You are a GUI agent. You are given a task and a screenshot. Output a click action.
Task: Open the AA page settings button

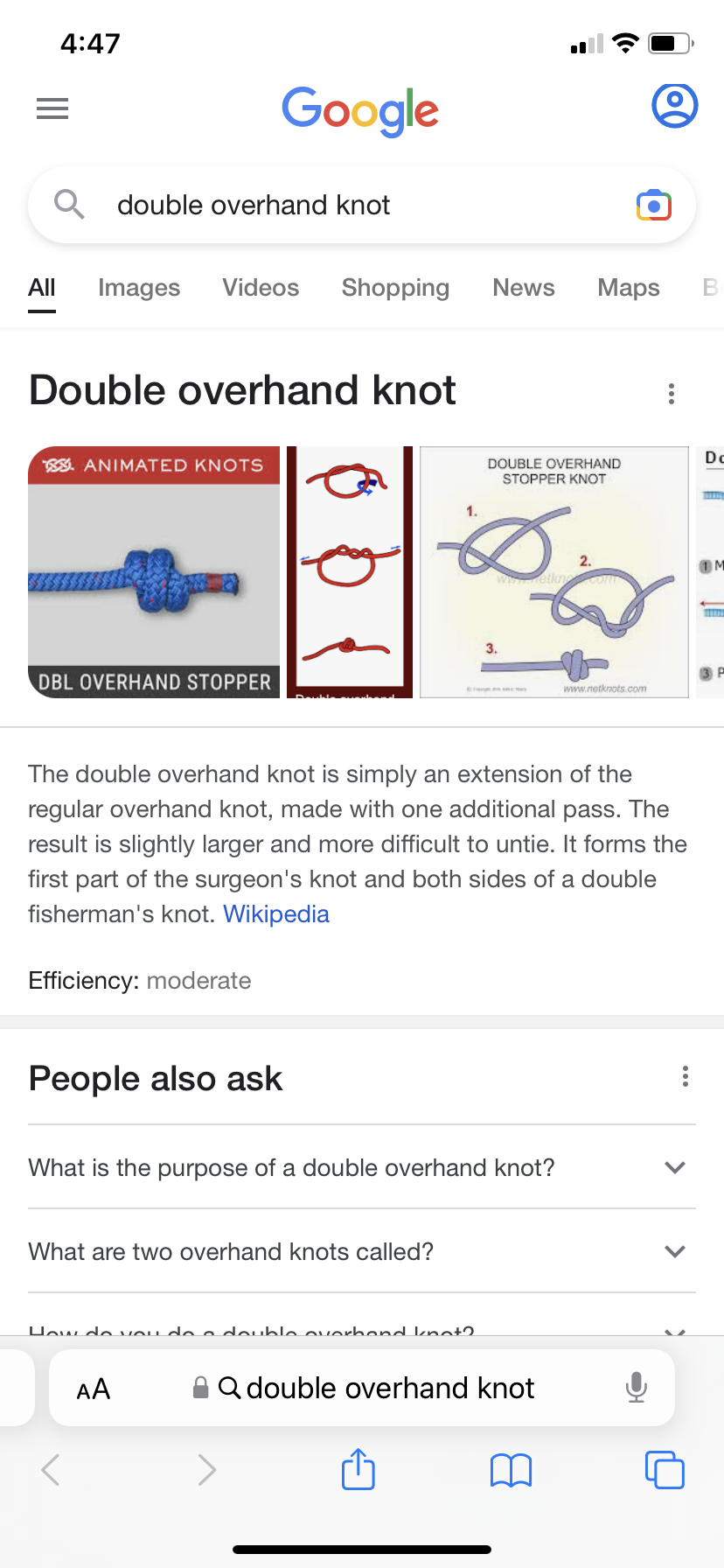(94, 1389)
